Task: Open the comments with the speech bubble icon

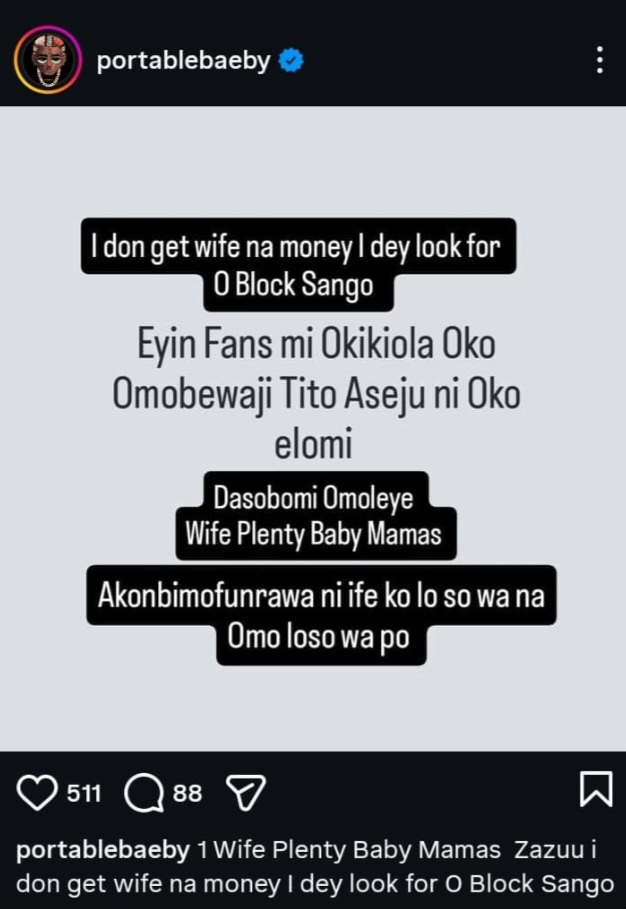Action: (x=144, y=793)
